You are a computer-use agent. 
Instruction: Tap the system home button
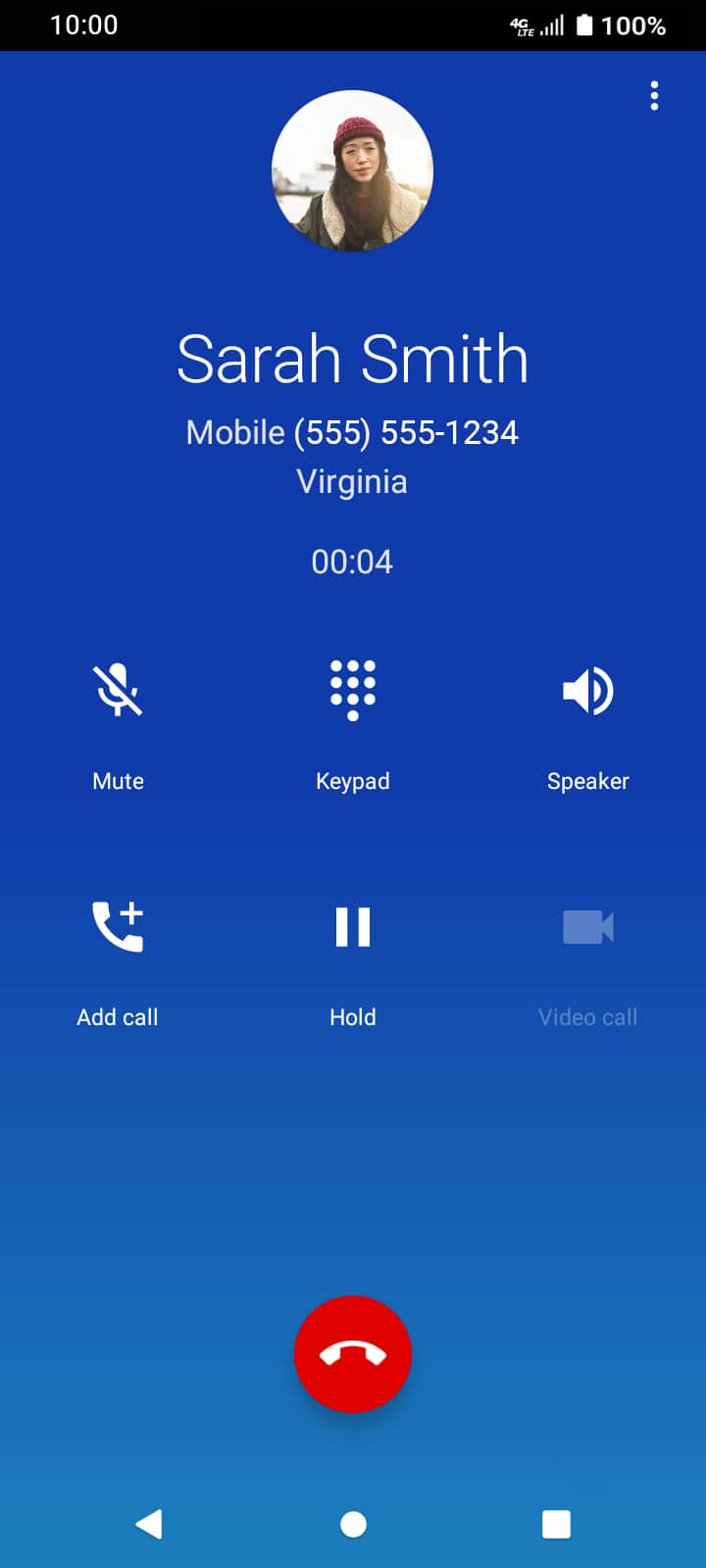click(x=353, y=1524)
